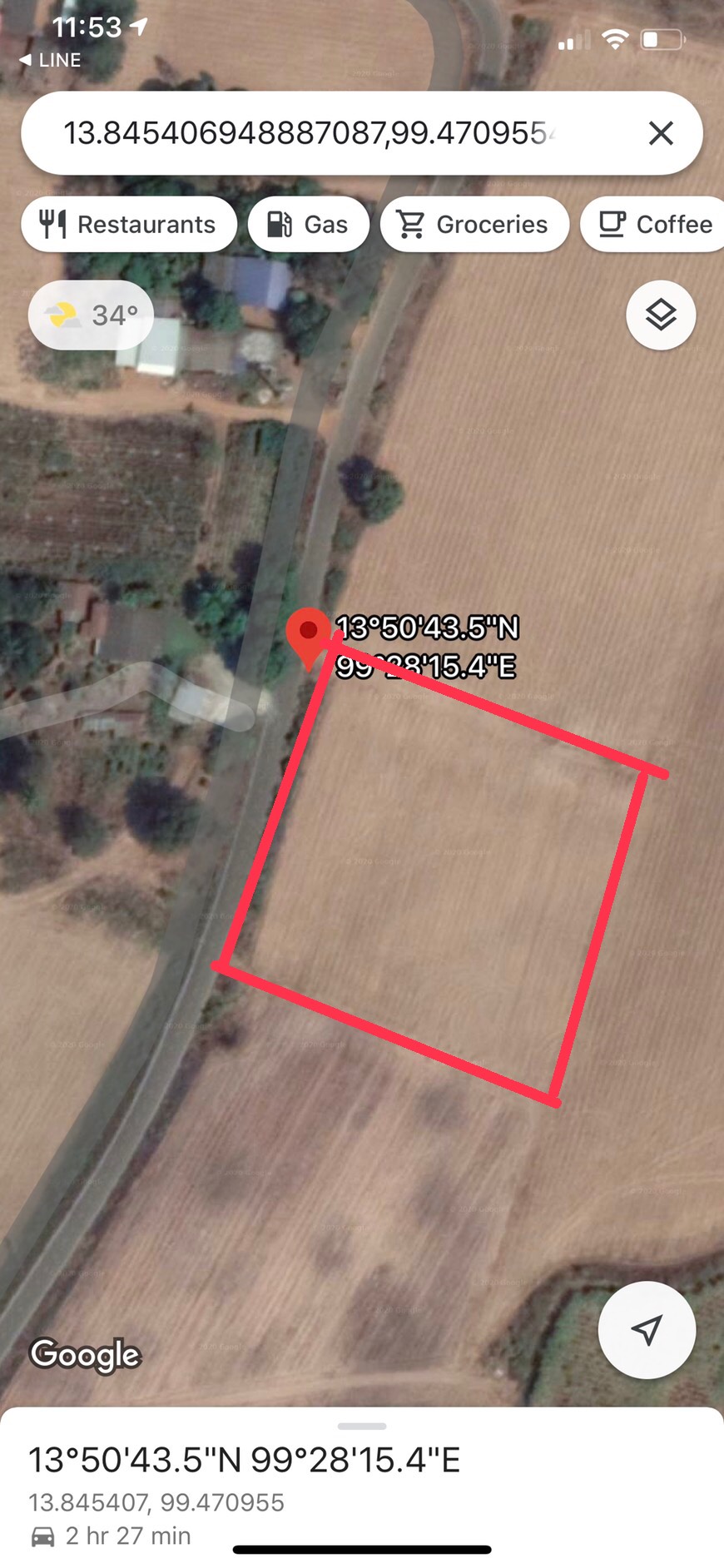
Task: Find nearby Gas stations chip
Action: [x=308, y=224]
